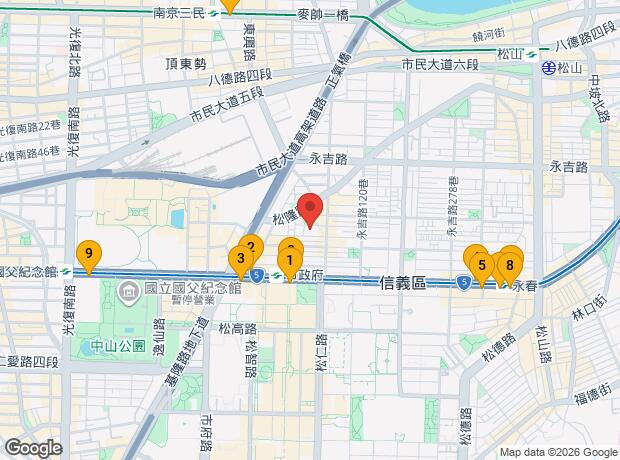Select the orange marker numbered 8
Image resolution: width=620 pixels, height=460 pixels.
pos(510,265)
